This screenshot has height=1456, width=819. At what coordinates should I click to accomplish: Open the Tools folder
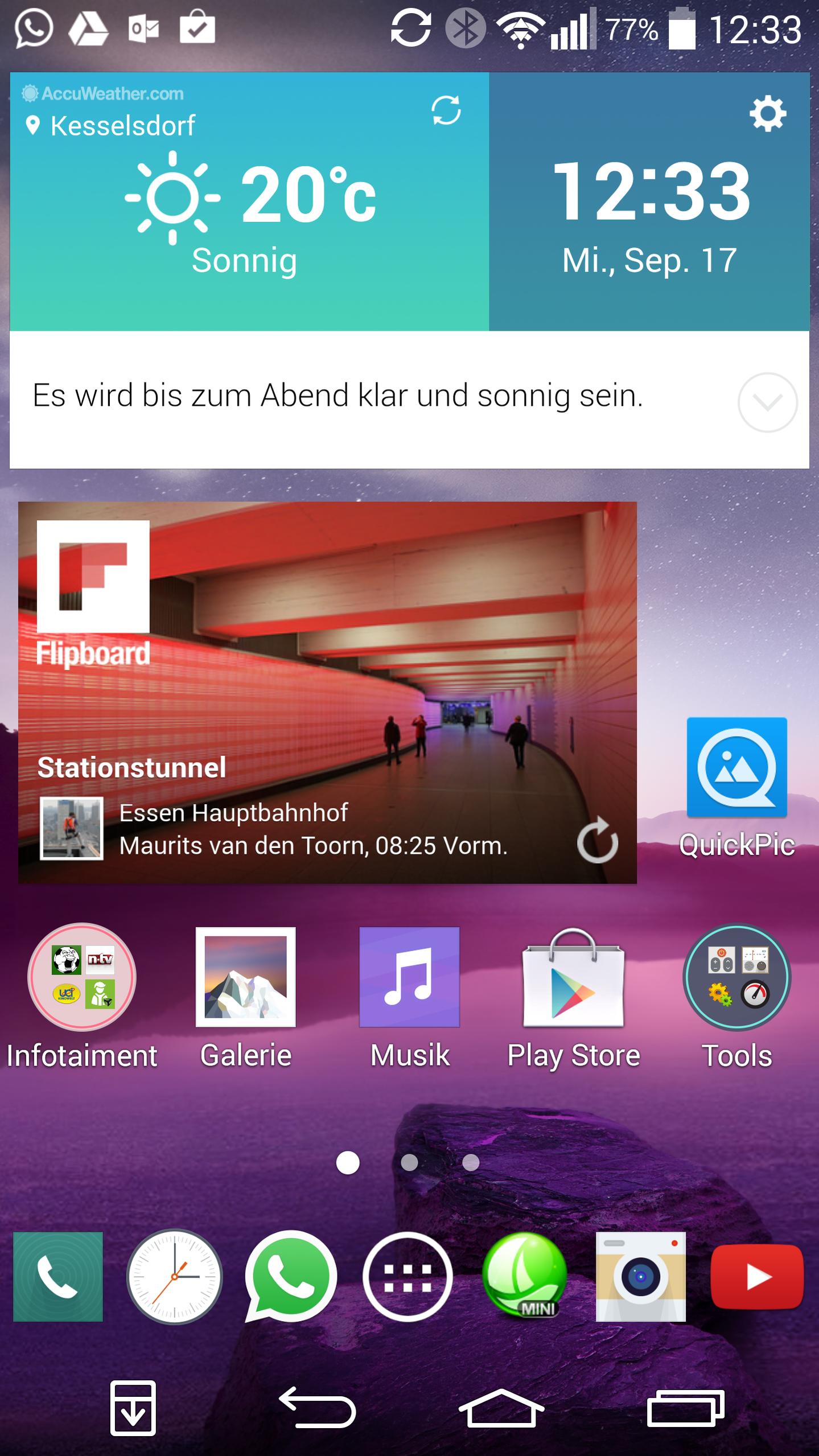pos(736,977)
